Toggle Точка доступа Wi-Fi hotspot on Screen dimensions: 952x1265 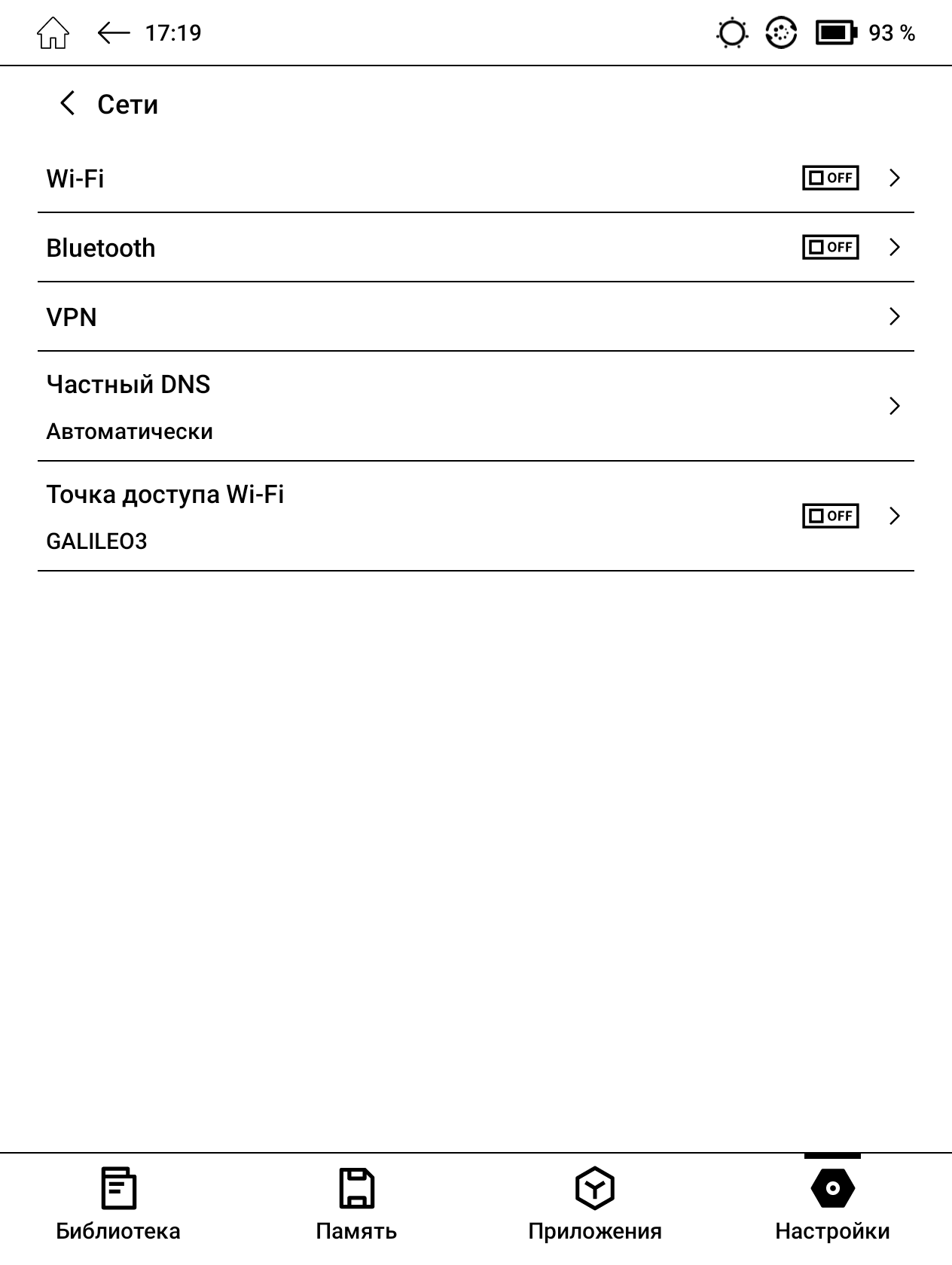830,516
